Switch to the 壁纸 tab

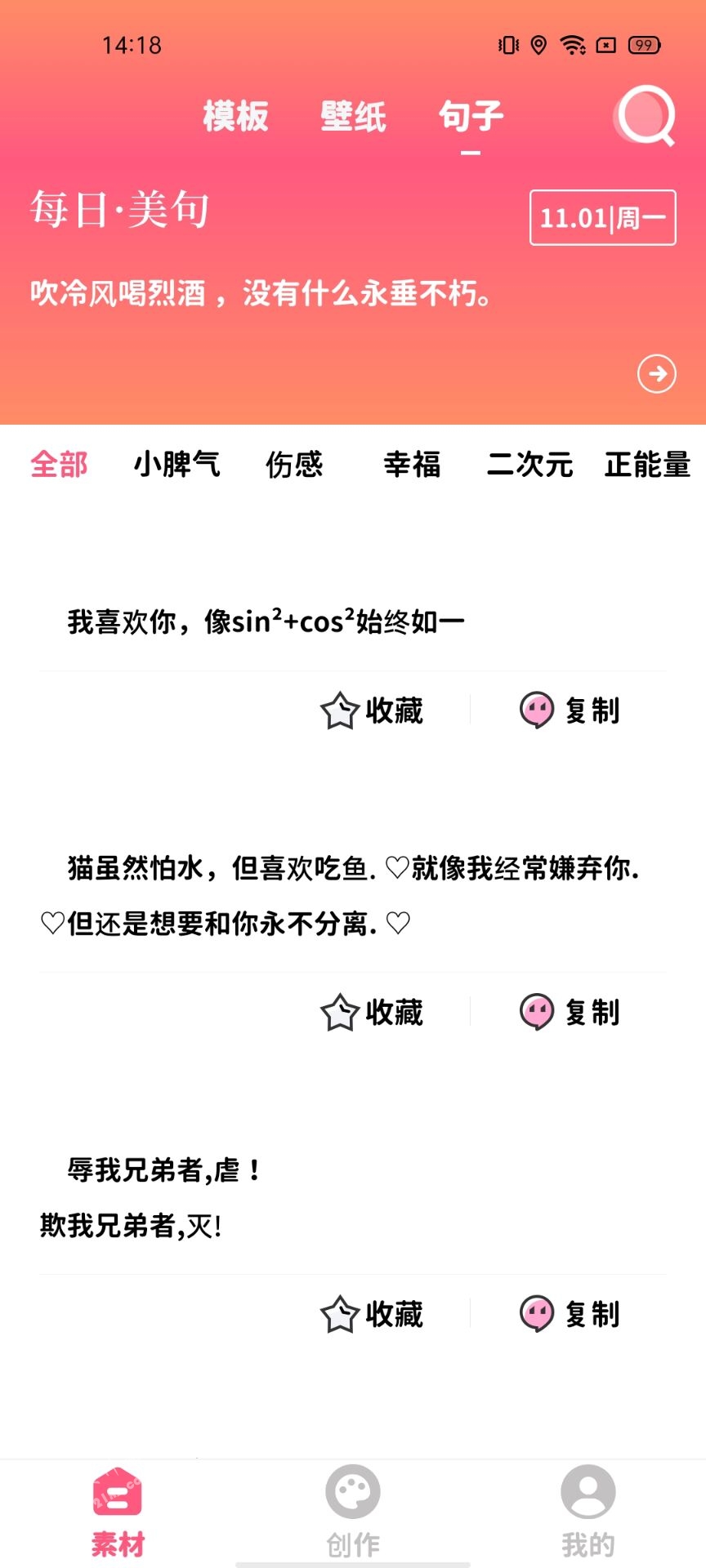(x=353, y=116)
